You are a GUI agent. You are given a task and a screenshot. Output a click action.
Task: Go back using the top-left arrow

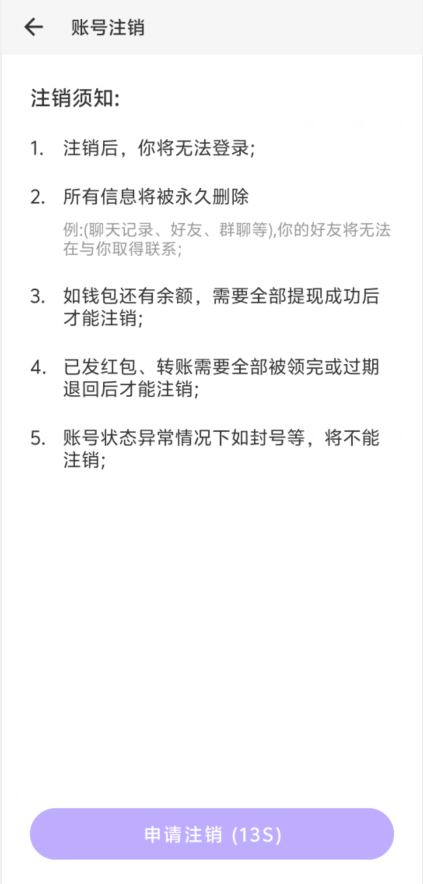click(34, 27)
